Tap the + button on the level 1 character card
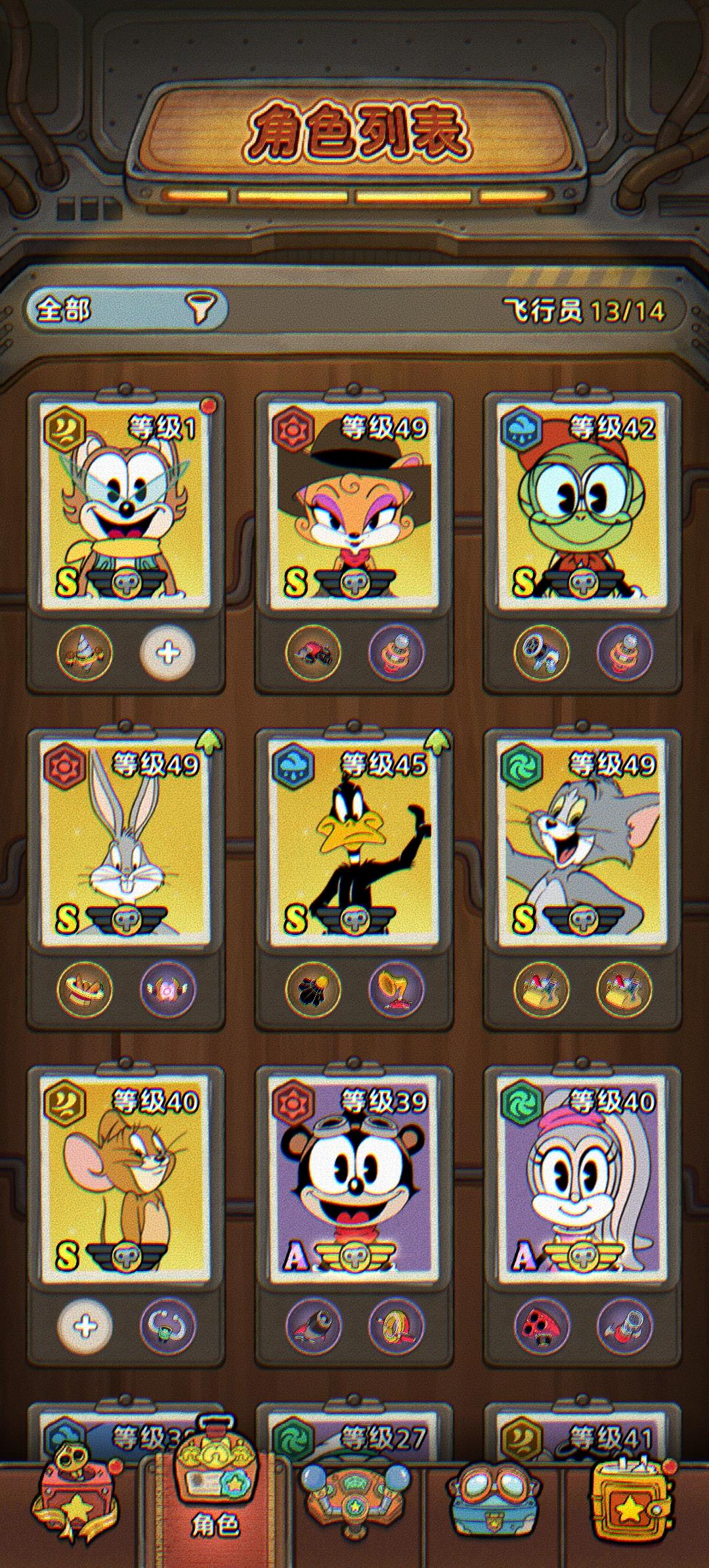 click(168, 653)
